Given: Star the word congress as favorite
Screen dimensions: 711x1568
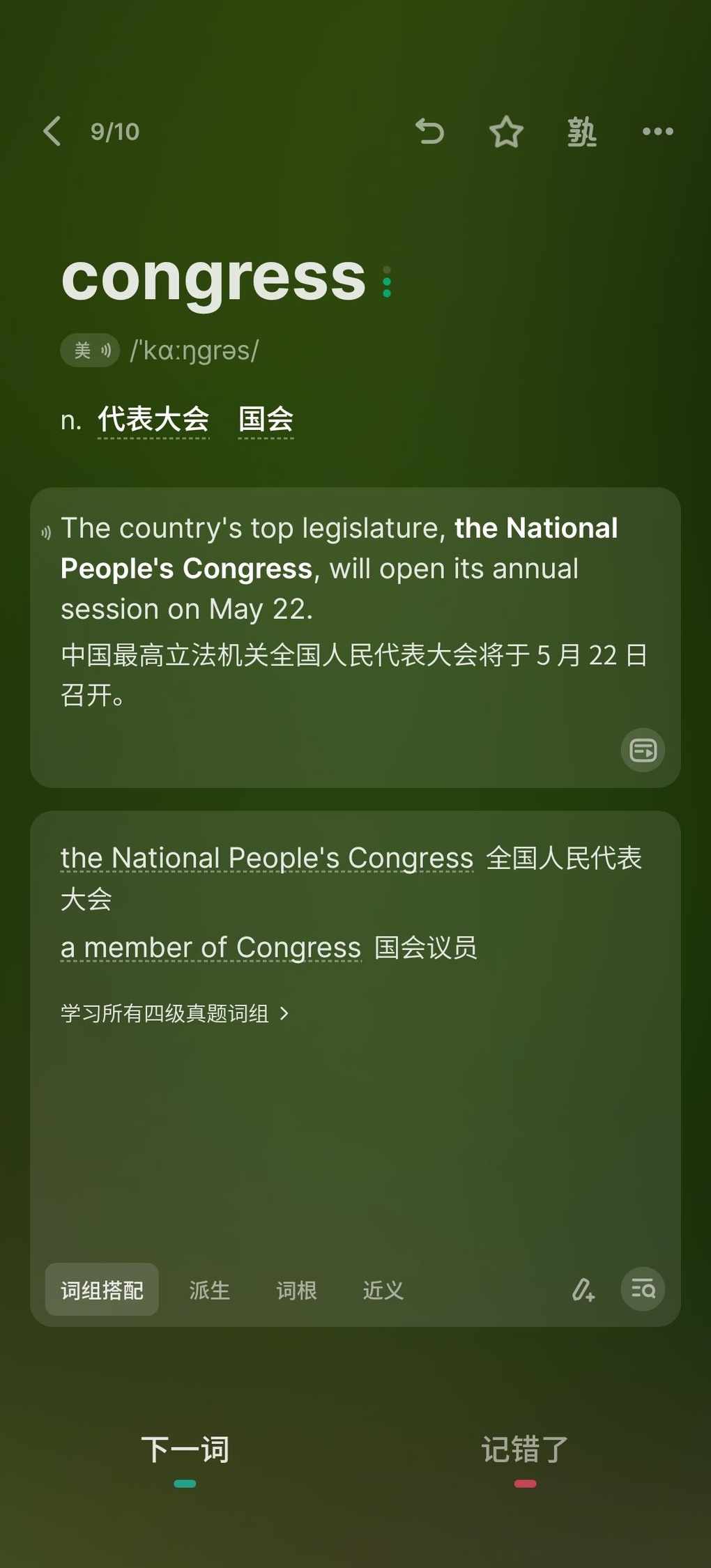Looking at the screenshot, I should point(506,131).
